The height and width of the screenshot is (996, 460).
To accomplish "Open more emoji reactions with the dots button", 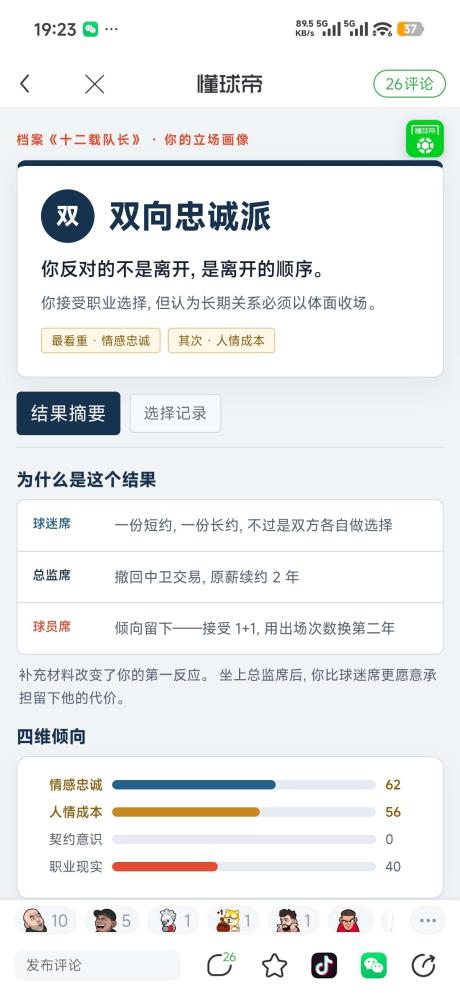I will 428,920.
